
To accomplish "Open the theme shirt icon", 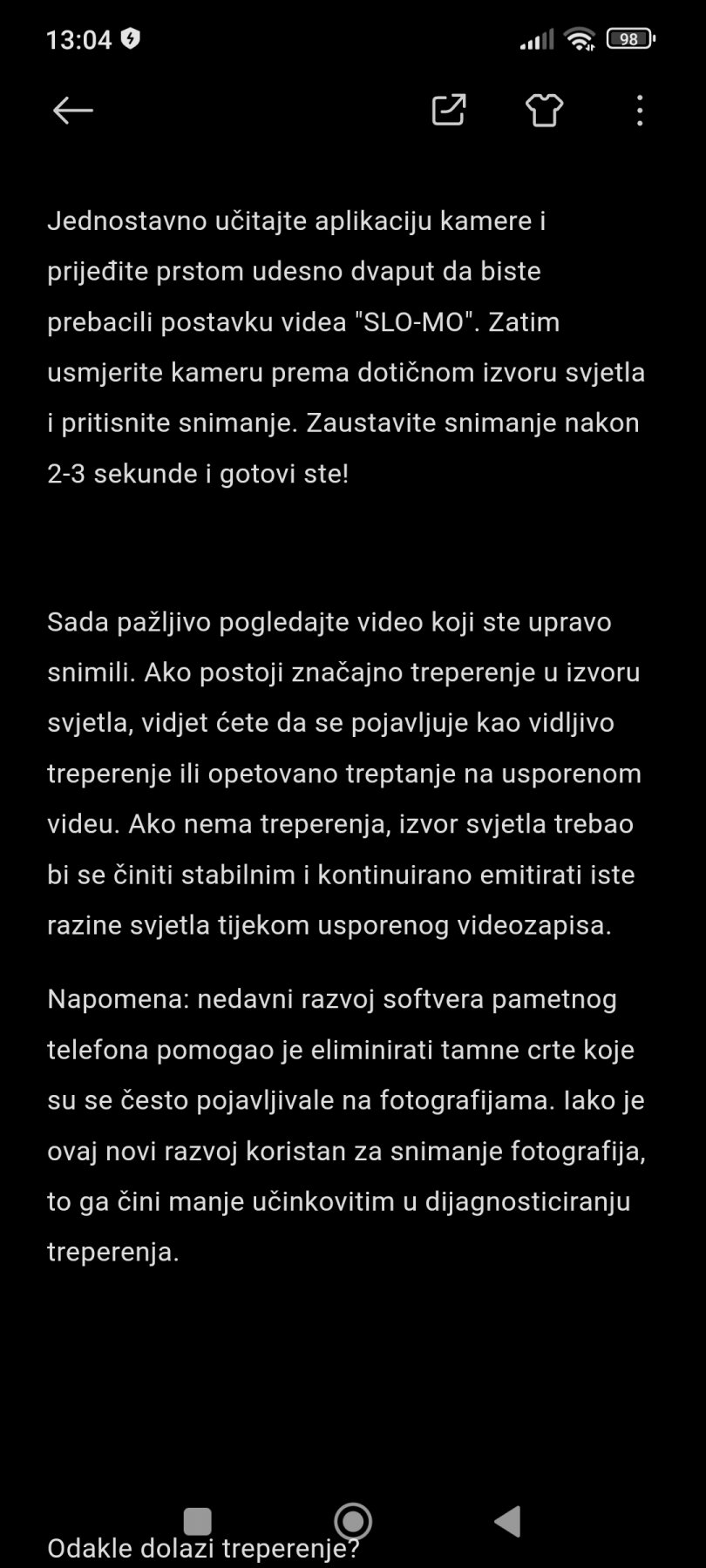I will tap(545, 111).
